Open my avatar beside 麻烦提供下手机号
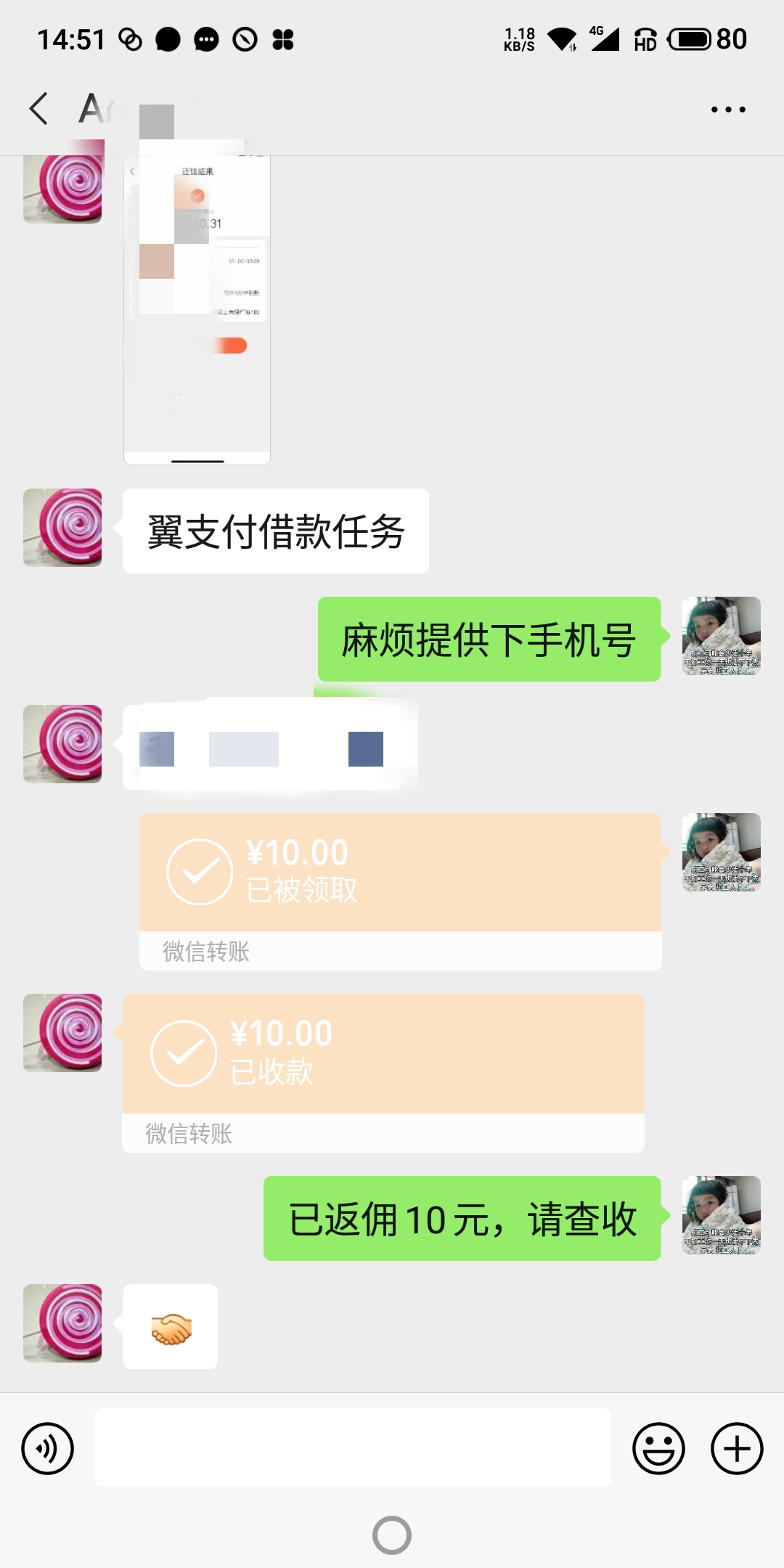Screen dimensions: 784x1568 722,636
